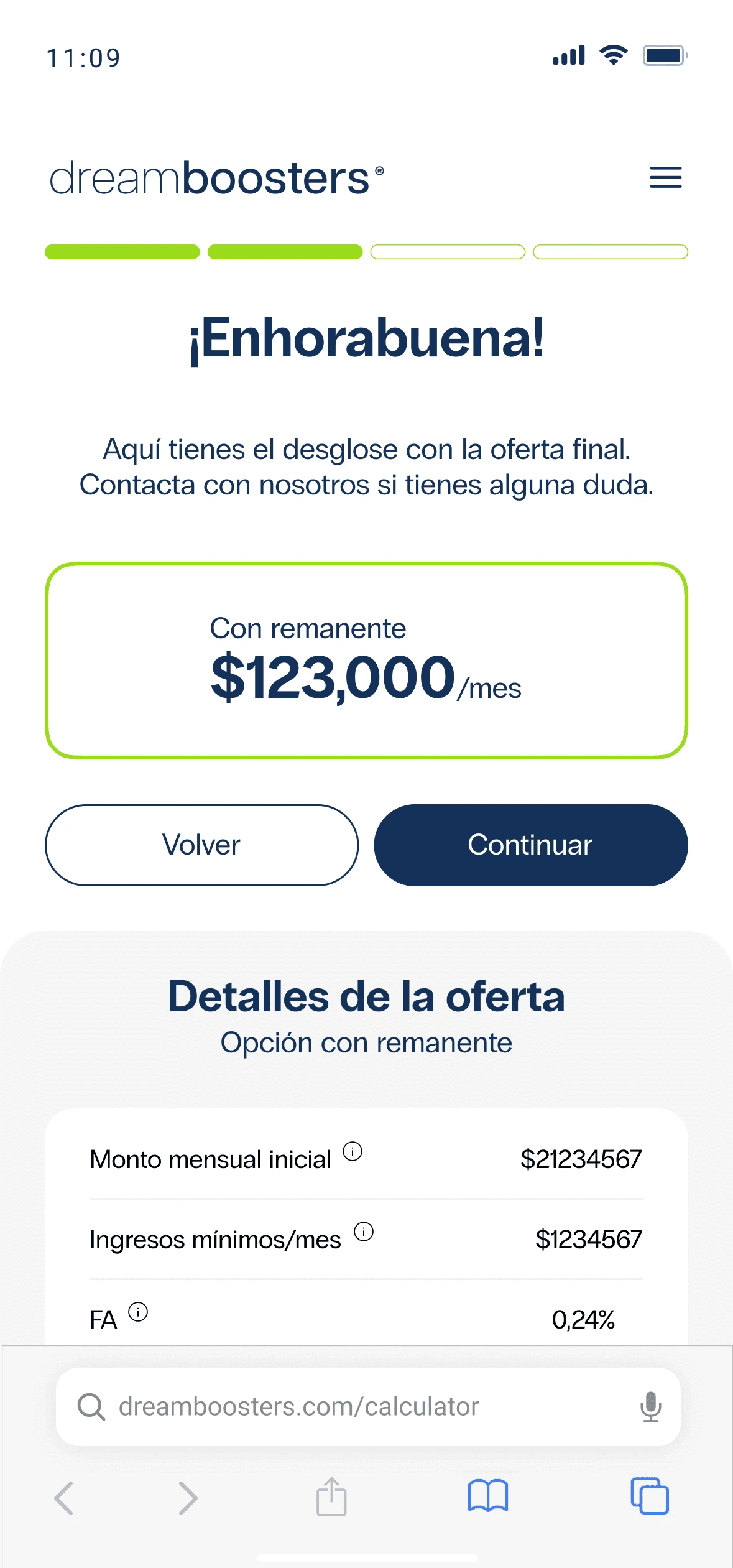Share this page
Screen dimensions: 733x1568
coord(331,1496)
